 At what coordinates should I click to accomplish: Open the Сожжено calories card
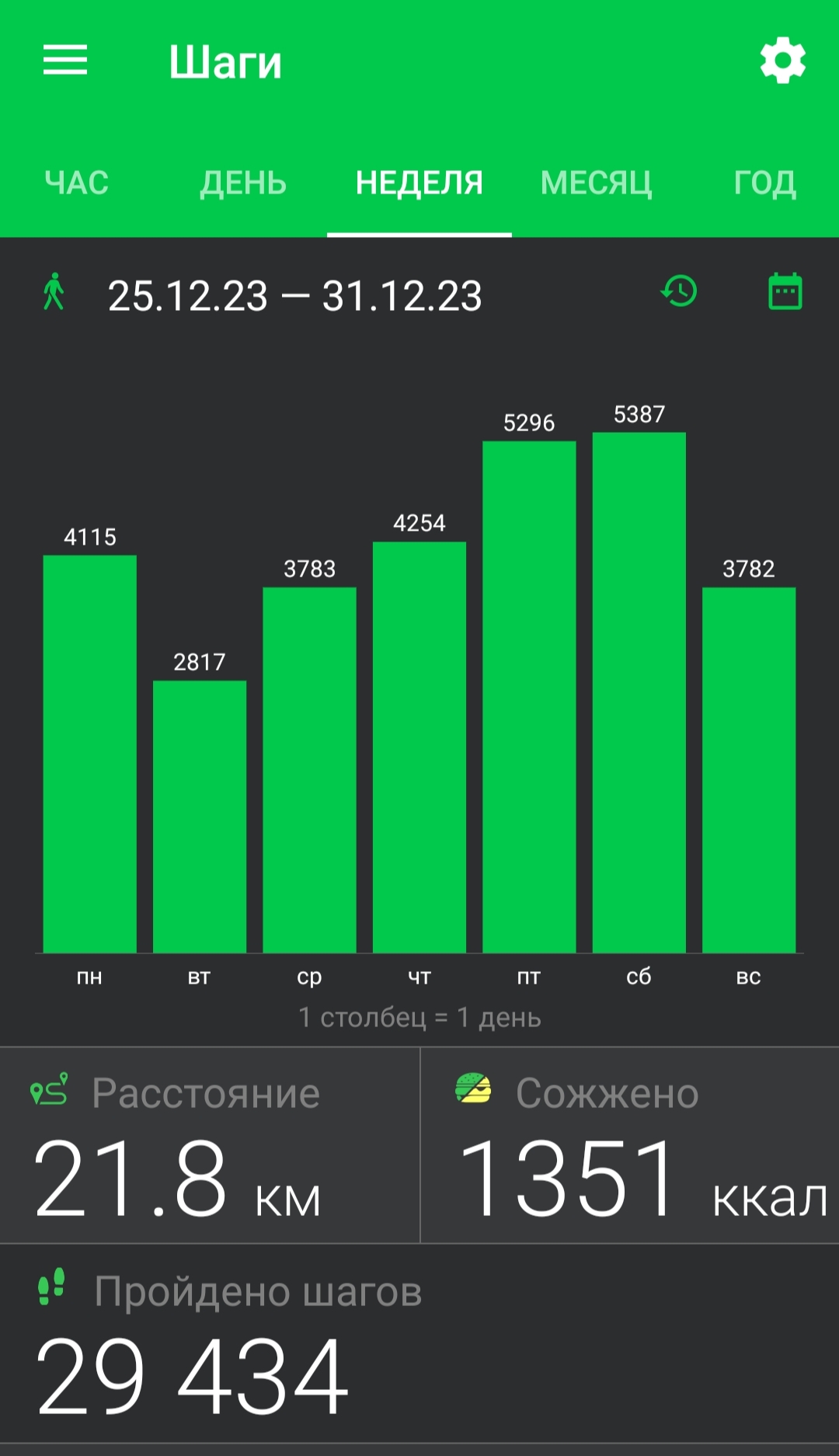click(630, 1145)
